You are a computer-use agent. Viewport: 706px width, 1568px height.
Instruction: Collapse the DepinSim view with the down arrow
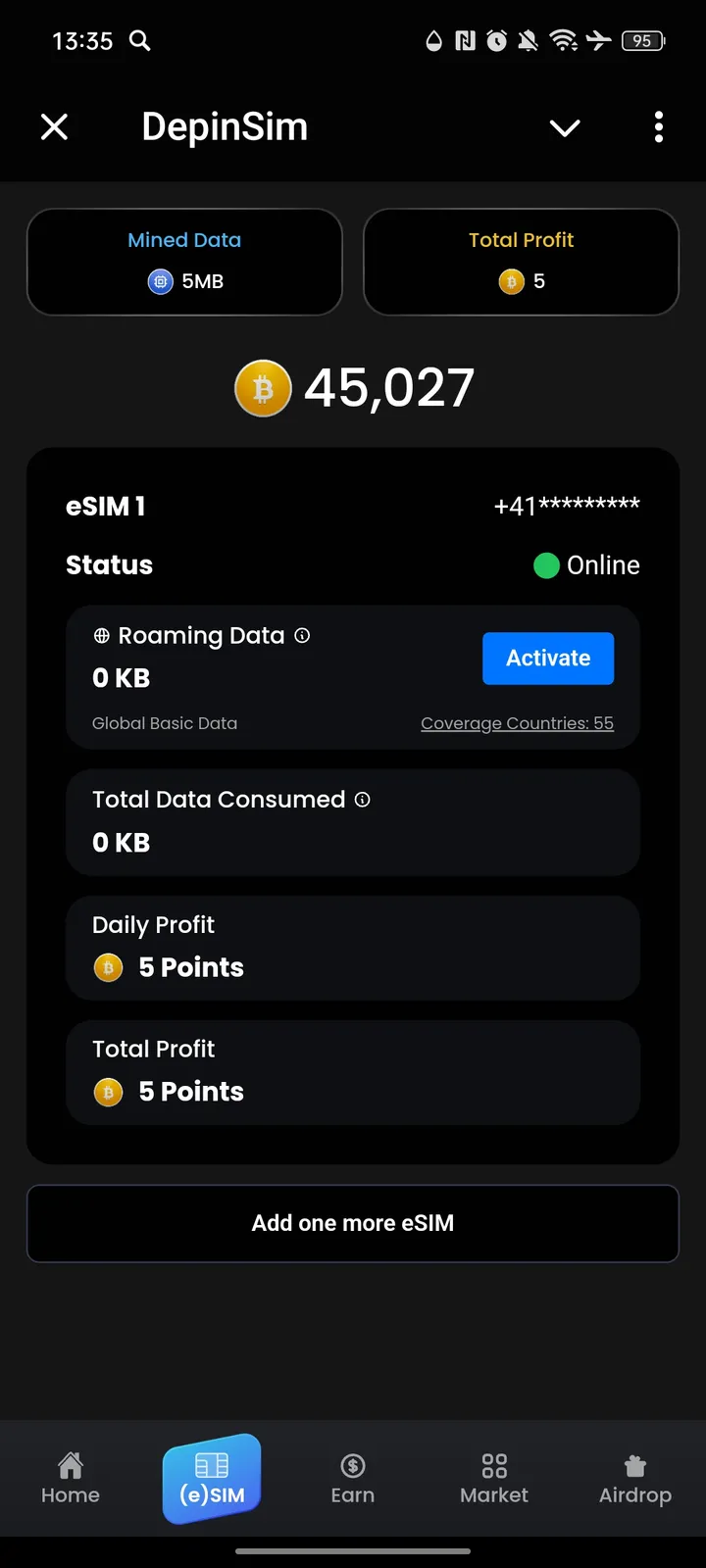[565, 127]
